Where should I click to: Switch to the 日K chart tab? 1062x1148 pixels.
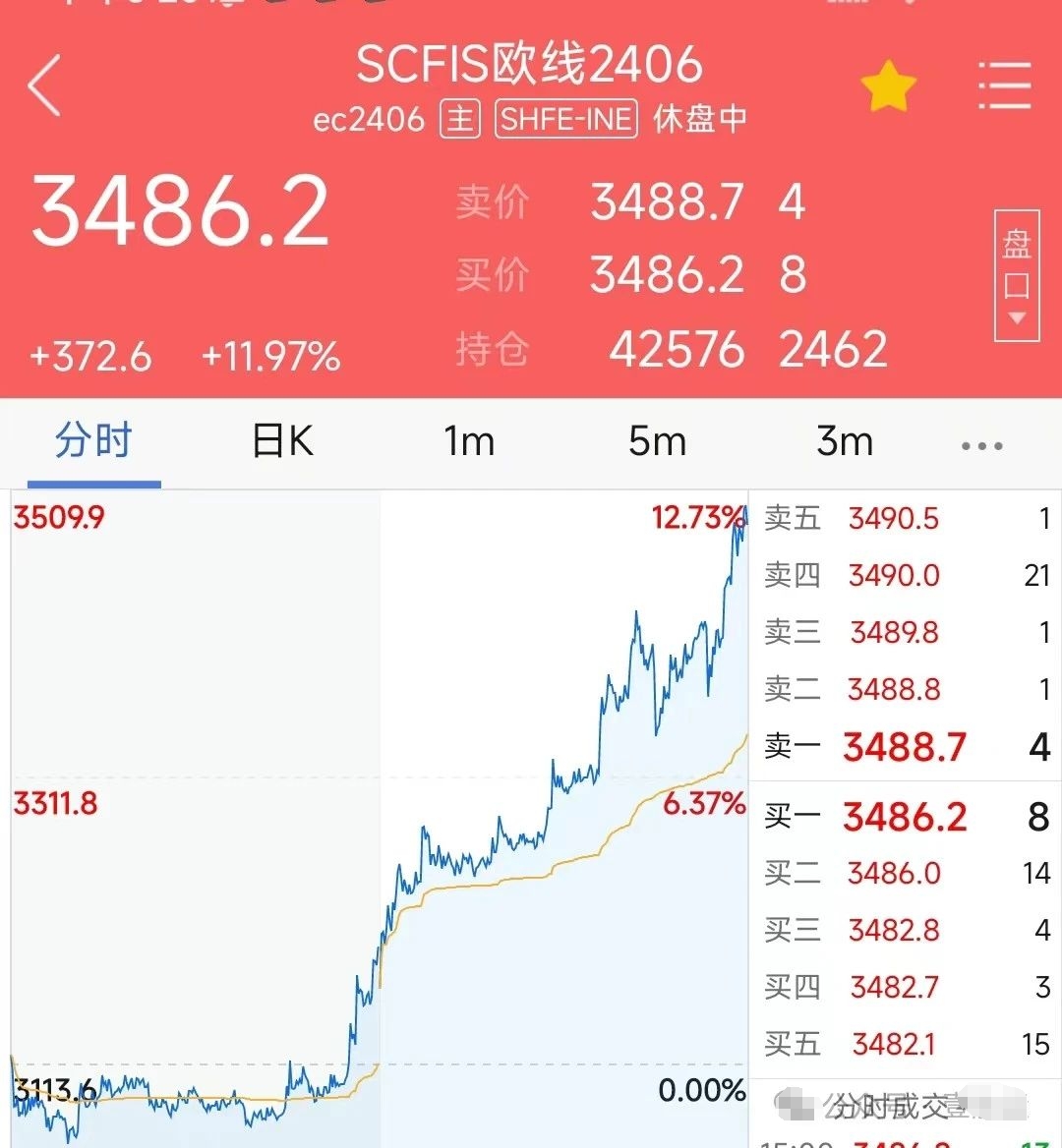[283, 441]
